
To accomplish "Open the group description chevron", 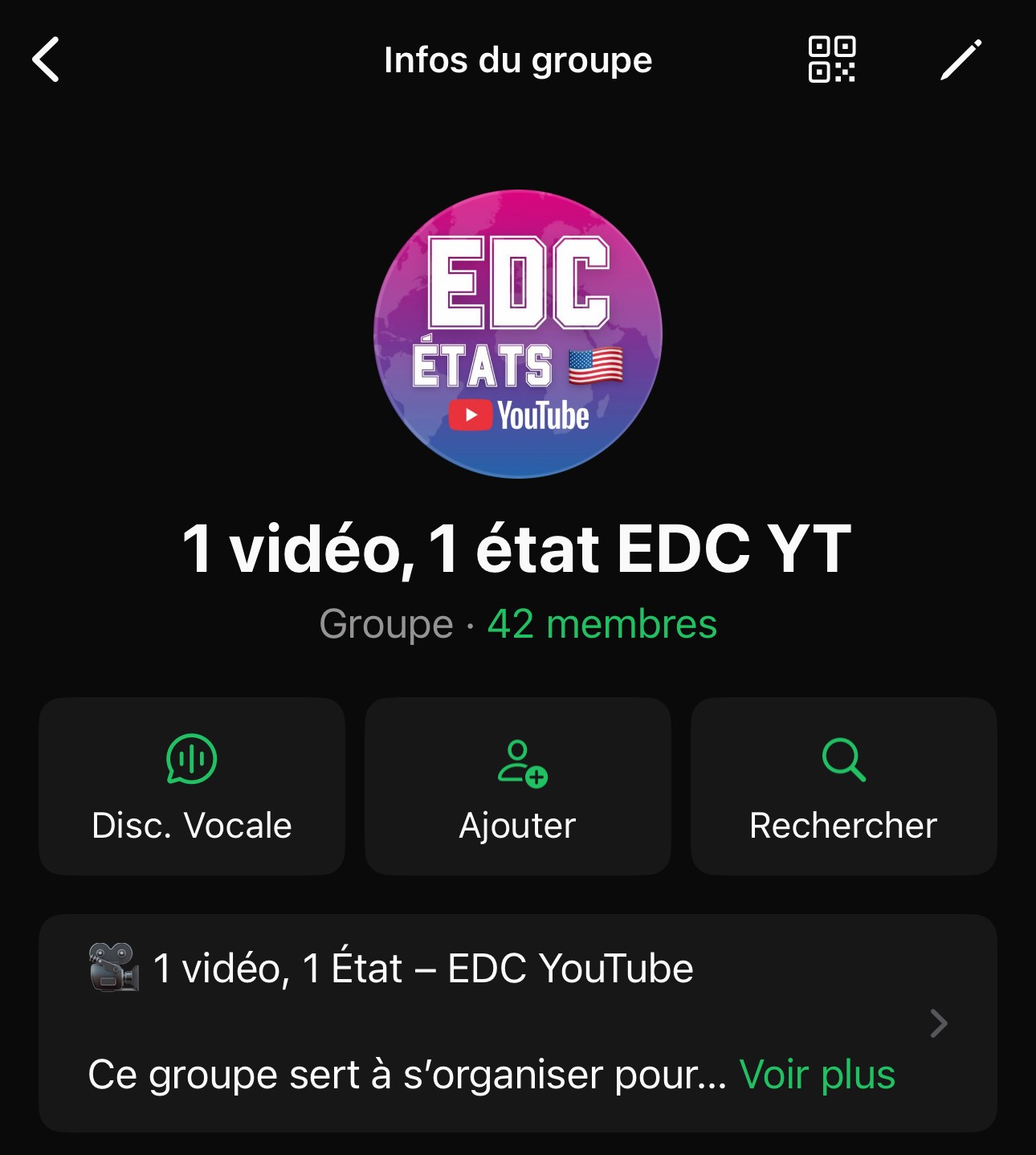I will [938, 1023].
